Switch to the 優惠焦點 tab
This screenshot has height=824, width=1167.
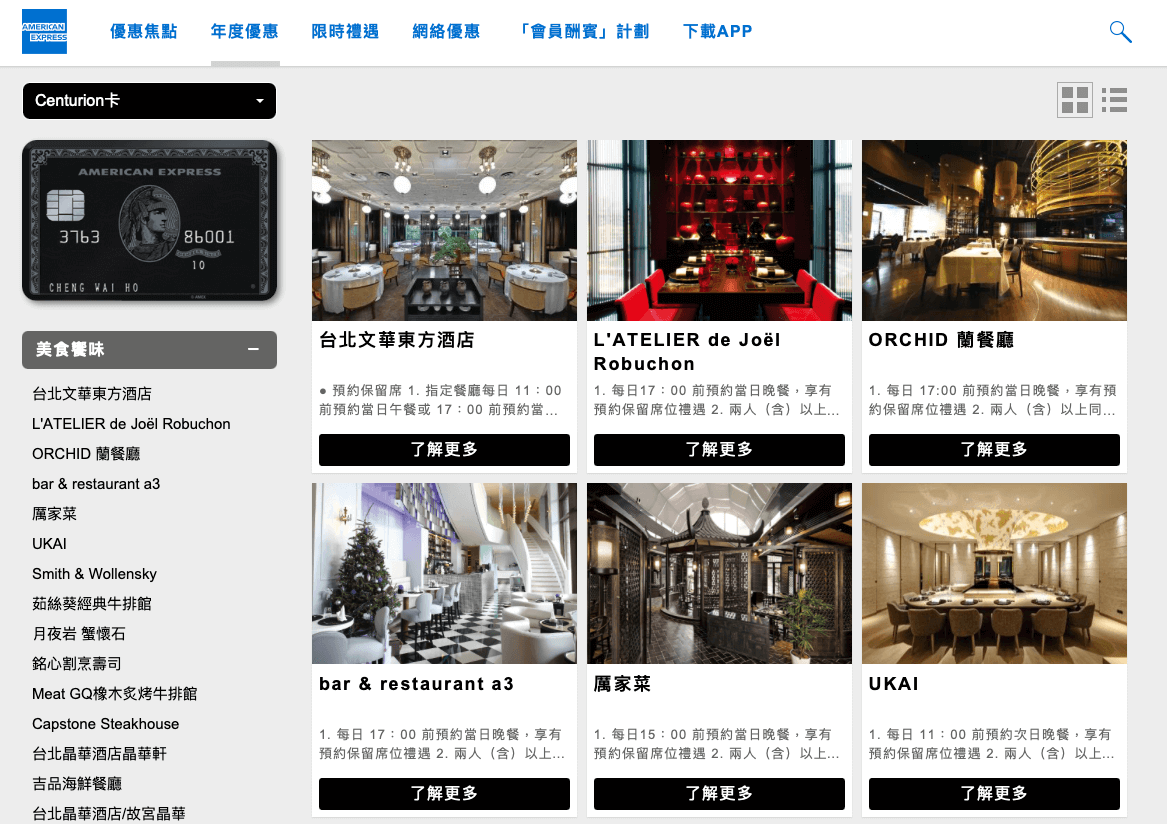pyautogui.click(x=143, y=32)
